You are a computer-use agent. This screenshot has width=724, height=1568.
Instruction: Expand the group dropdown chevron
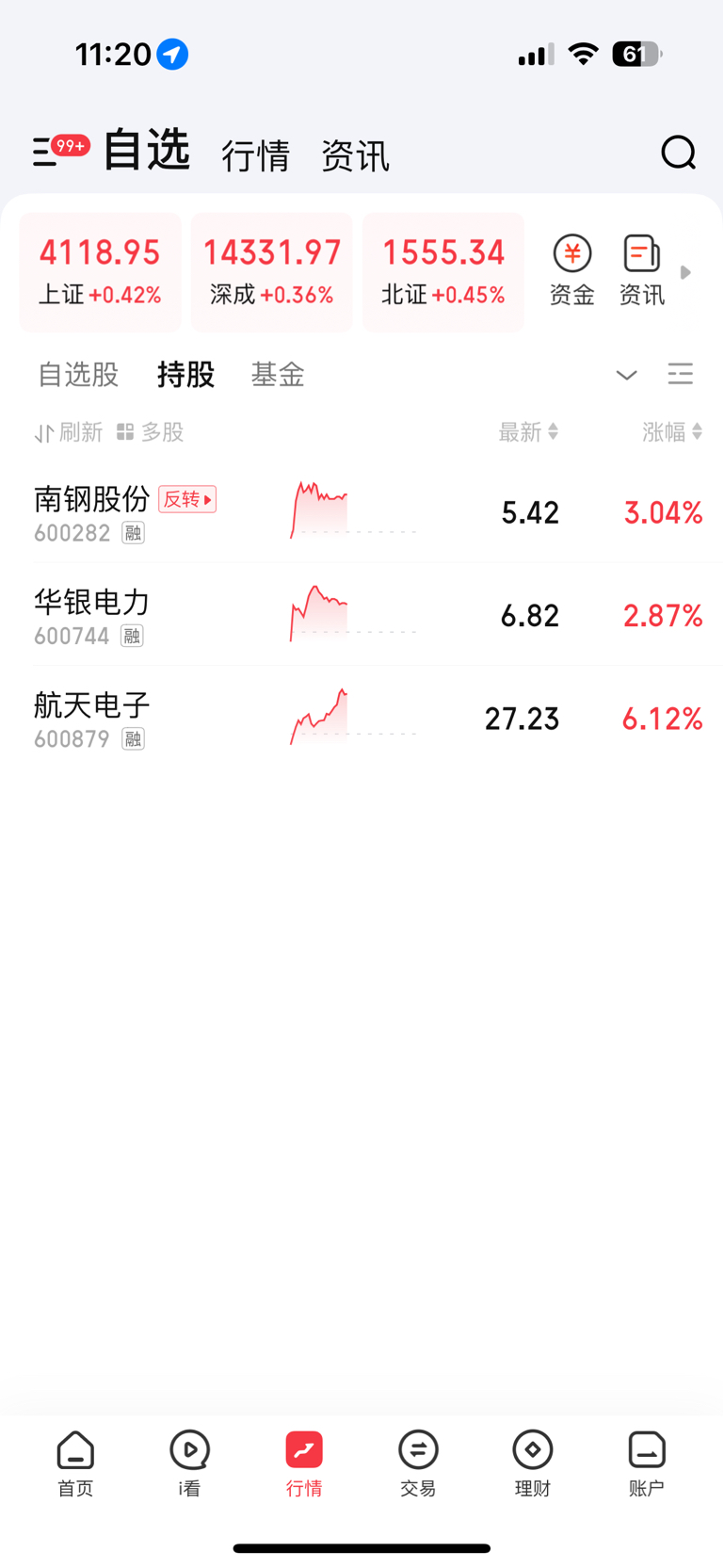pyautogui.click(x=626, y=375)
